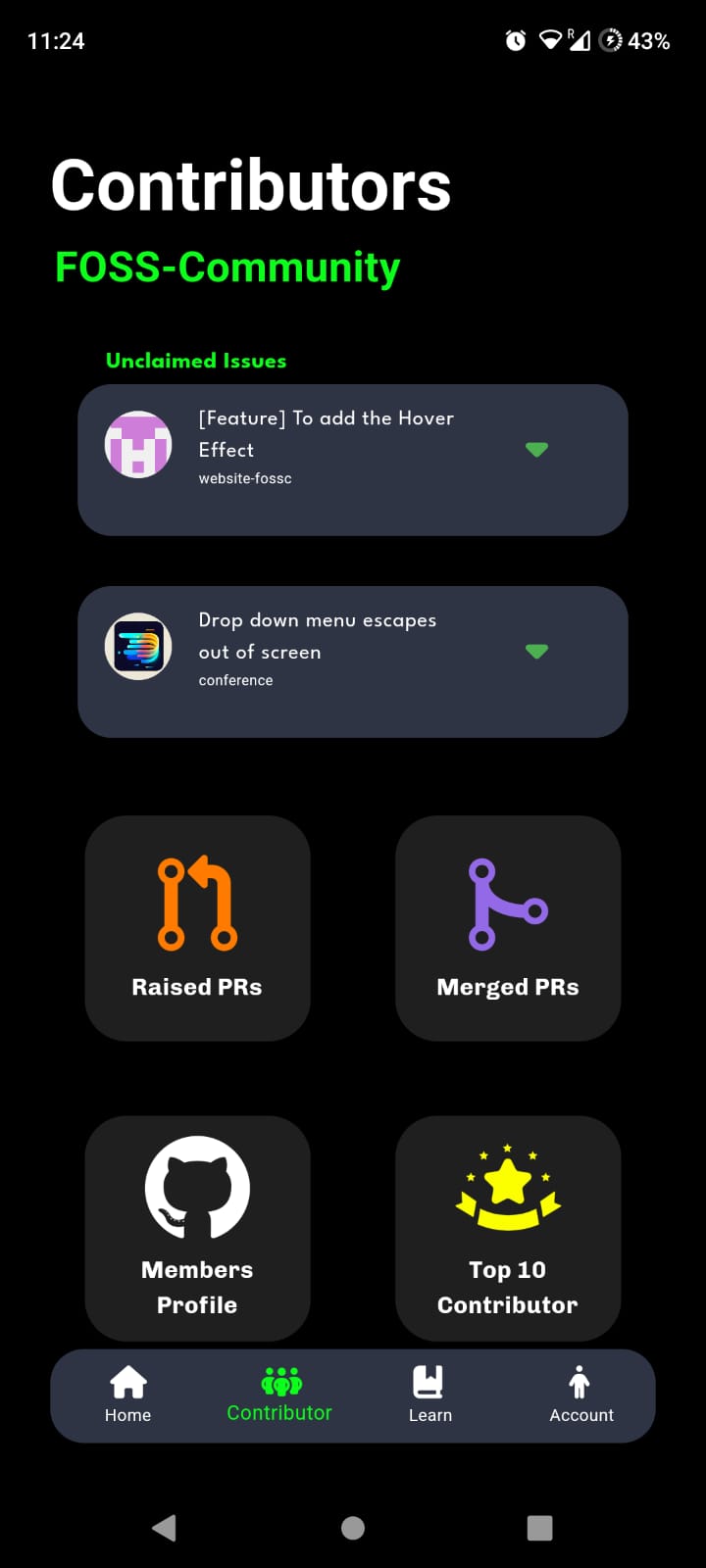Tap the conference repository avatar

[137, 647]
